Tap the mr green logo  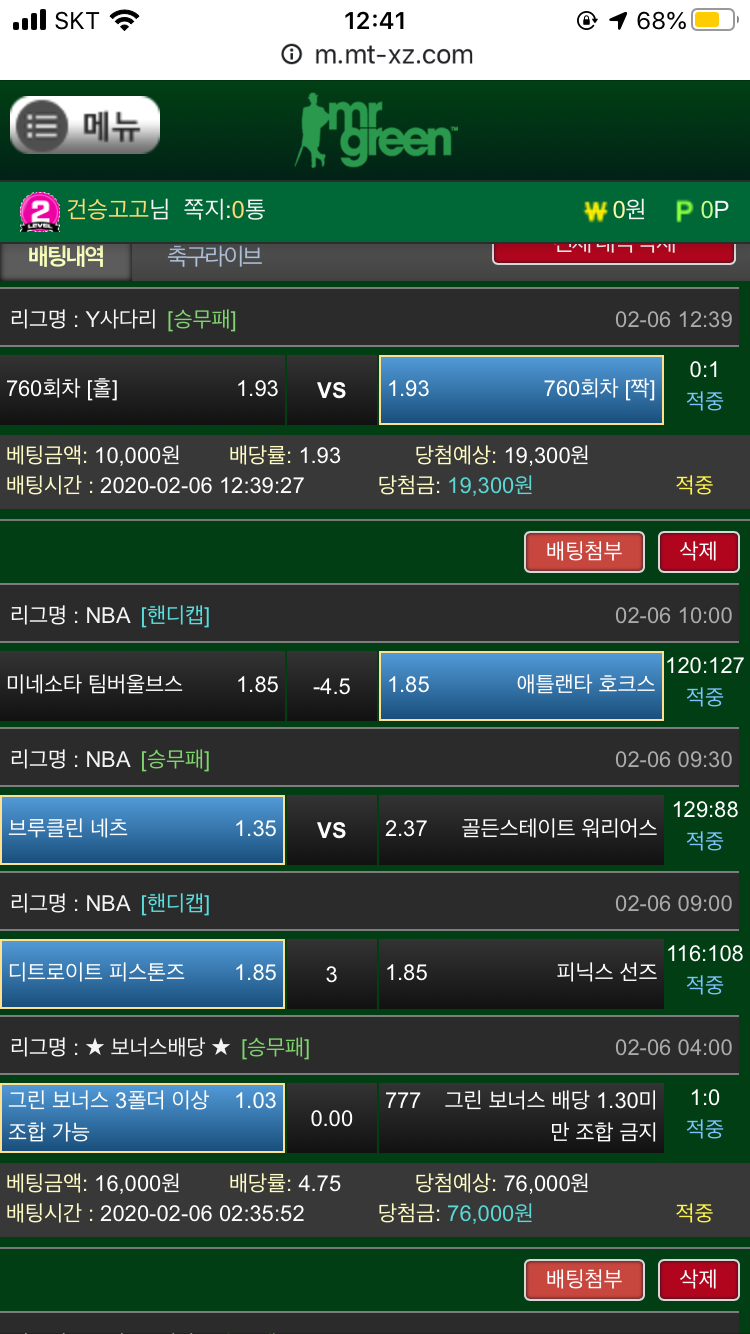[x=375, y=129]
